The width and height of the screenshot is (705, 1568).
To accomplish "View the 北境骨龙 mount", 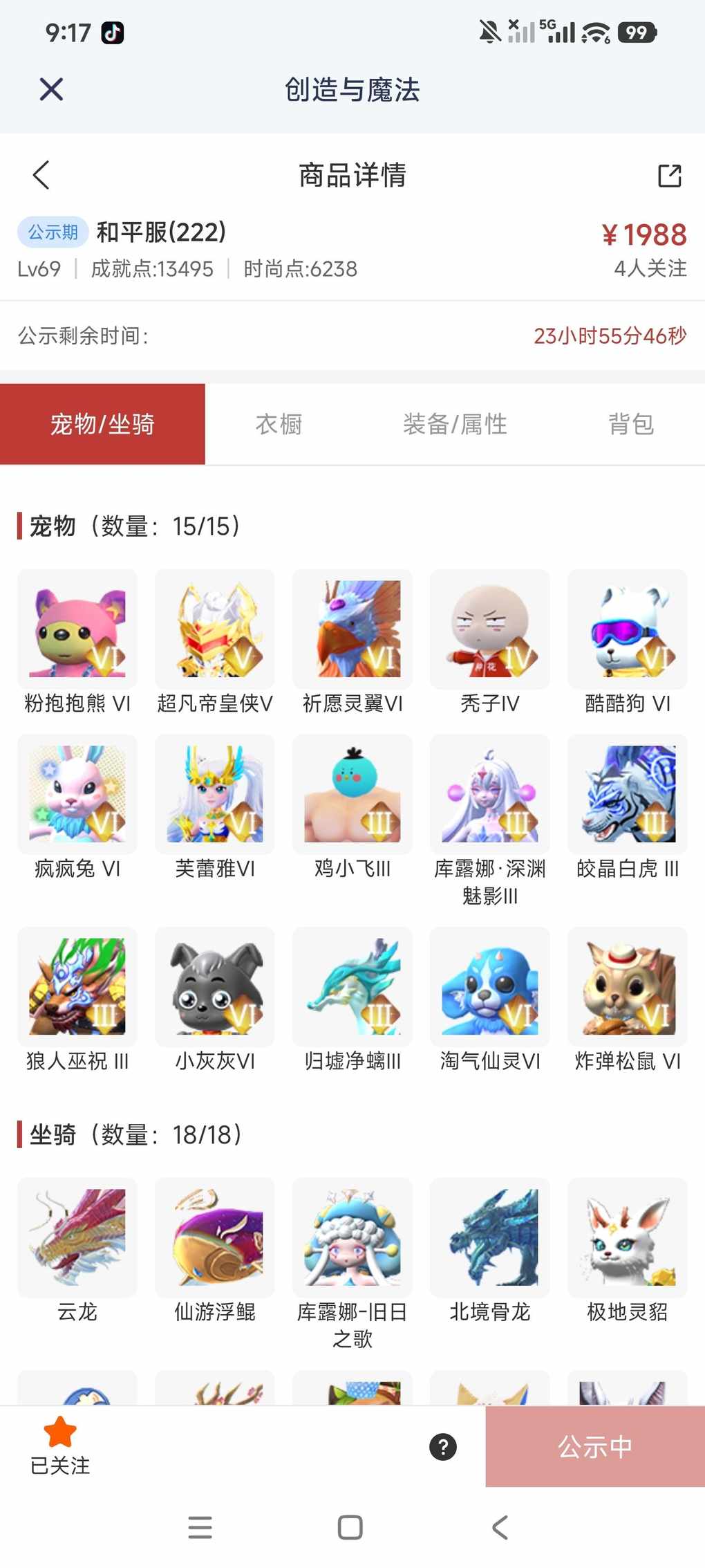I will pyautogui.click(x=490, y=1237).
